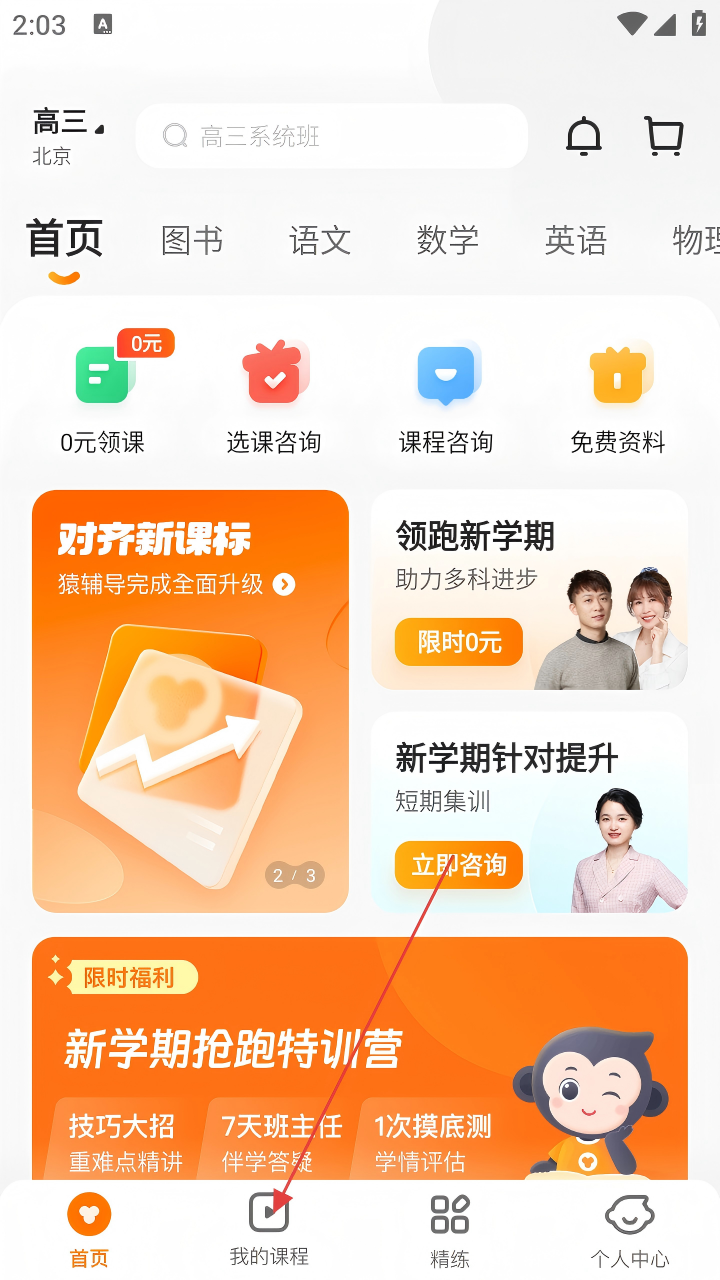Tap the 高三系统班 search box
Viewport: 720px width, 1280px height.
(331, 136)
